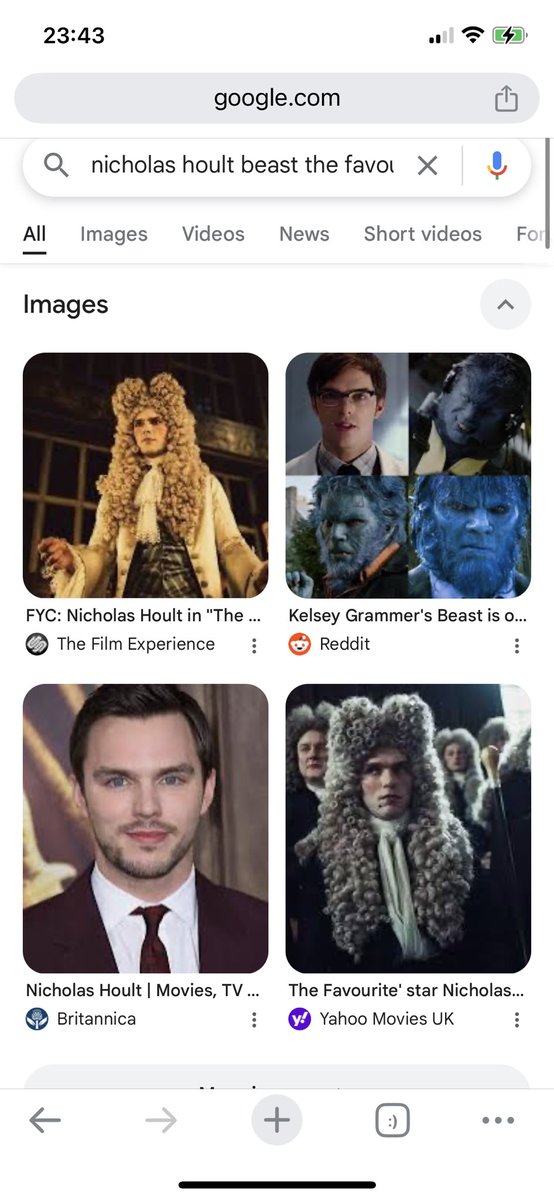The width and height of the screenshot is (554, 1200).
Task: Switch to the Short videos tab
Action: [422, 234]
